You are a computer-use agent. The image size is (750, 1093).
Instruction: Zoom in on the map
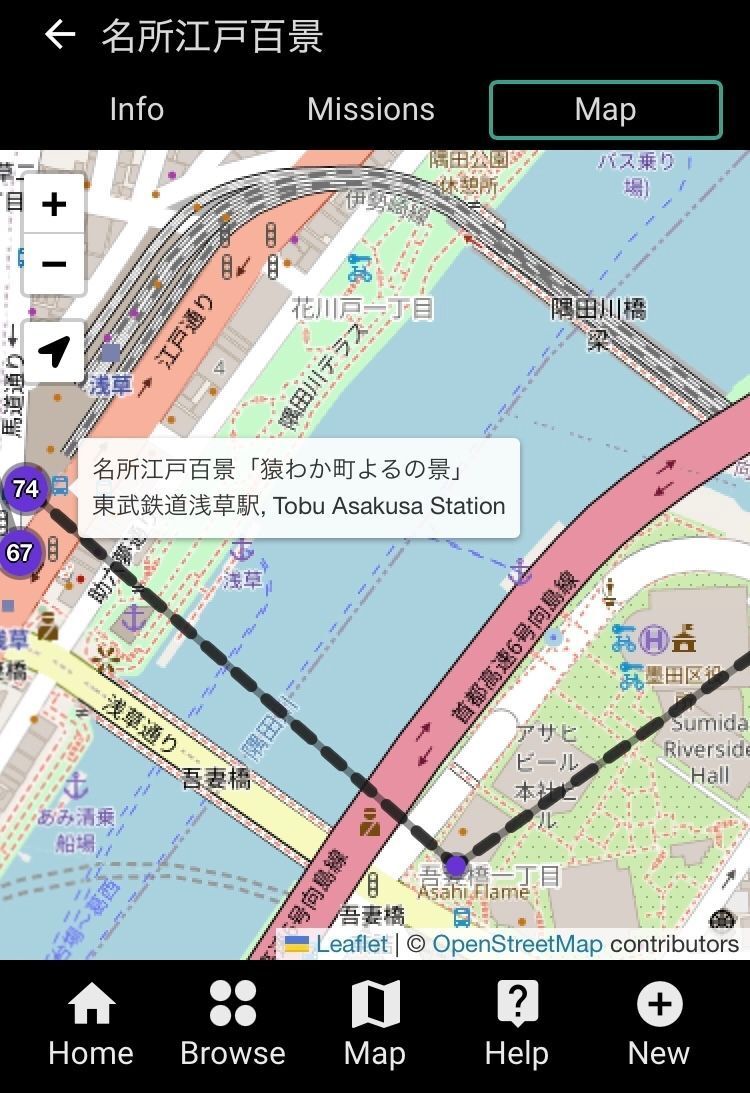(54, 204)
